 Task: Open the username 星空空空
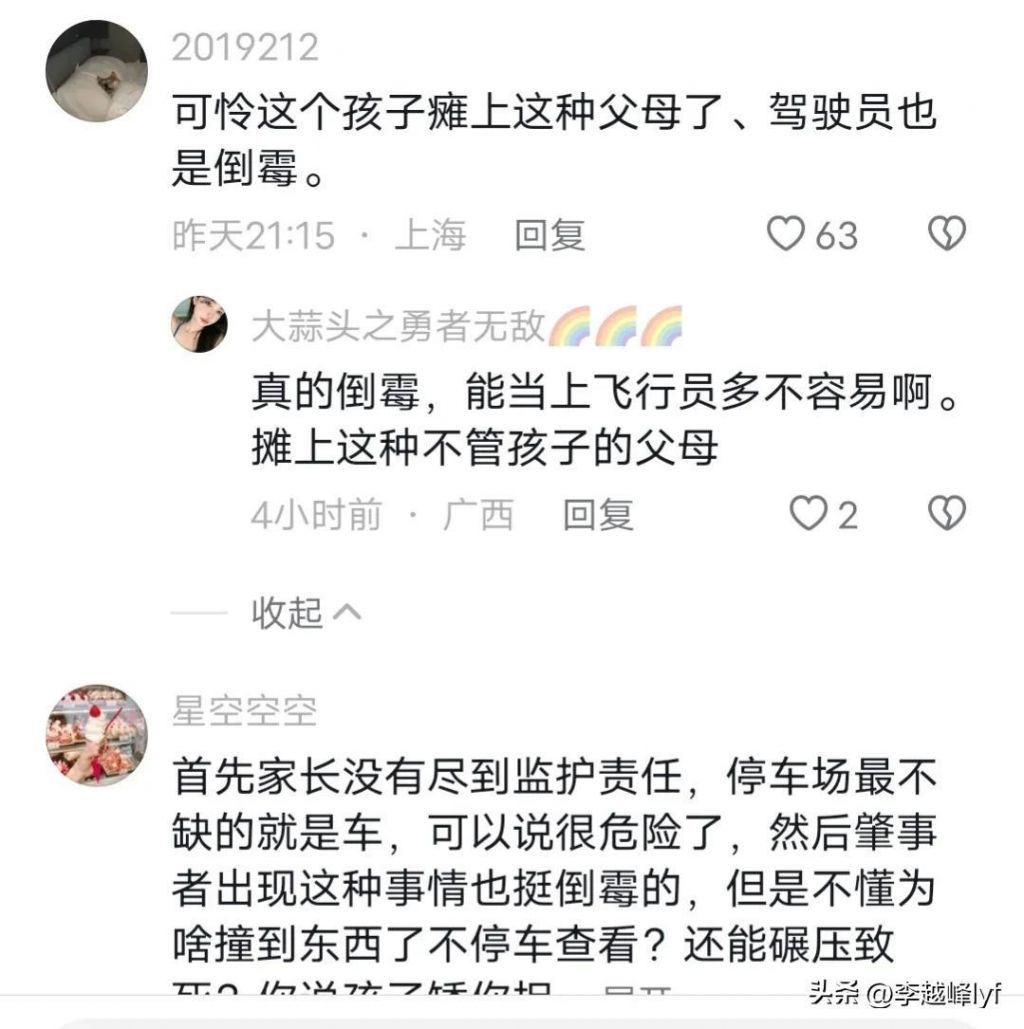click(x=245, y=711)
